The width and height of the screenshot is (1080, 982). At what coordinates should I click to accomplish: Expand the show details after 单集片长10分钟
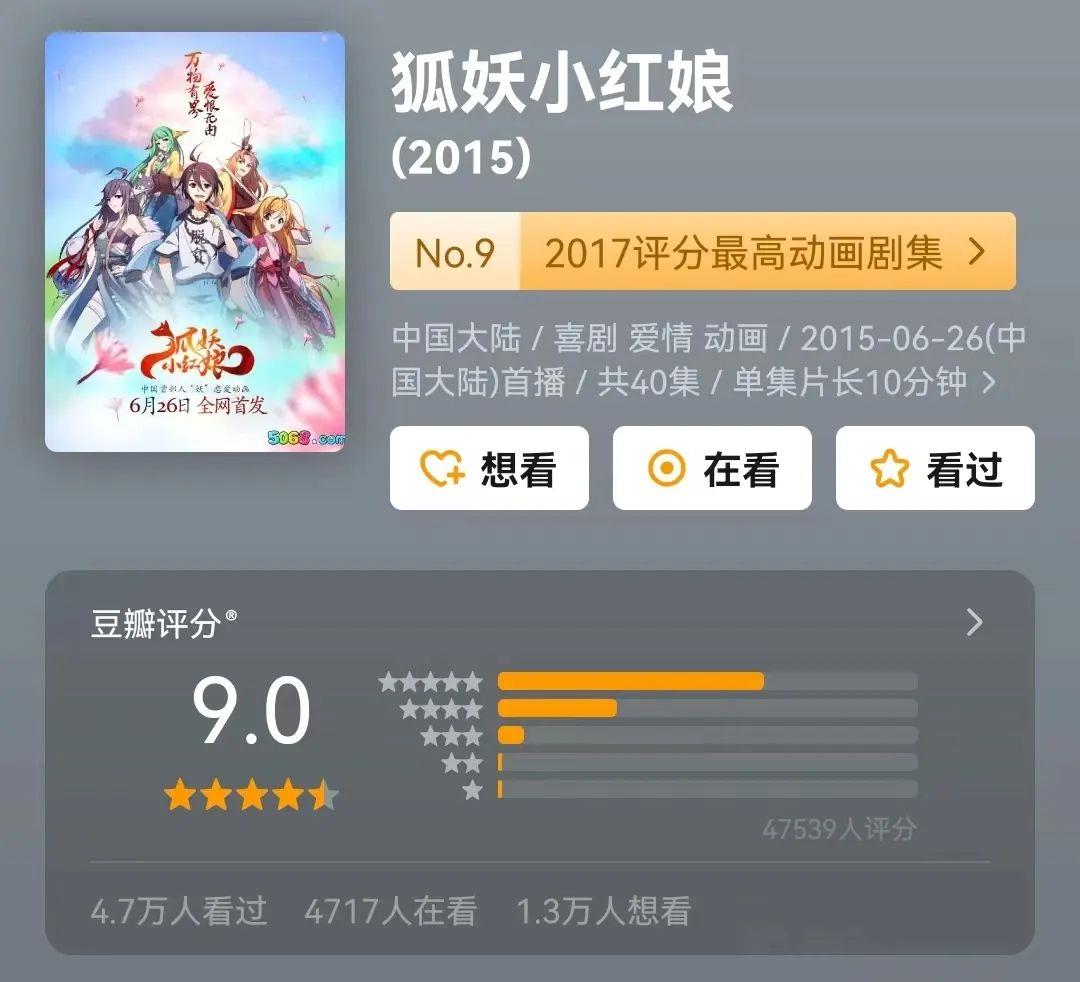[989, 382]
